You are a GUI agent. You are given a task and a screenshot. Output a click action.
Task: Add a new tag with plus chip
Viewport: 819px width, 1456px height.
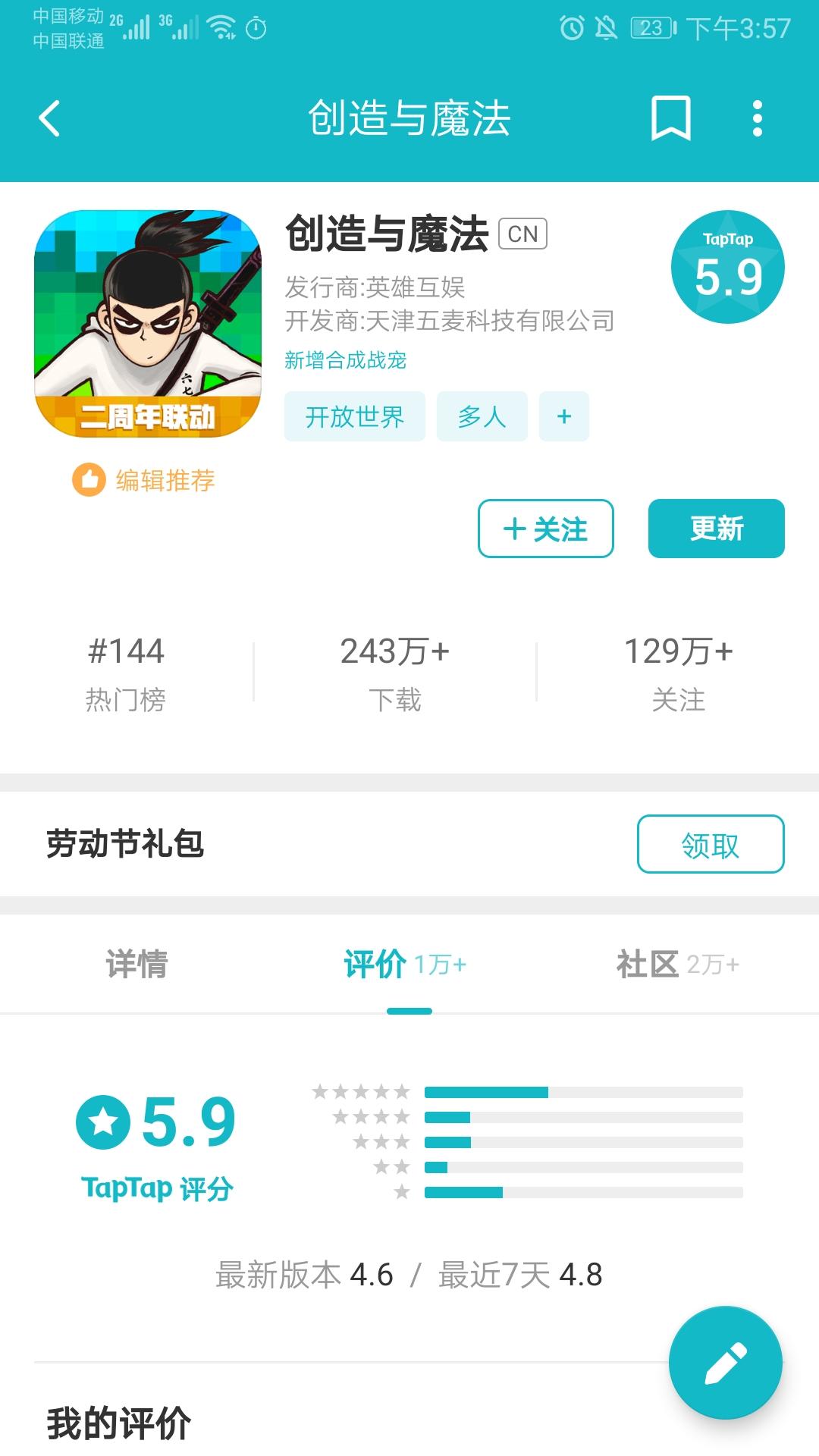point(563,416)
